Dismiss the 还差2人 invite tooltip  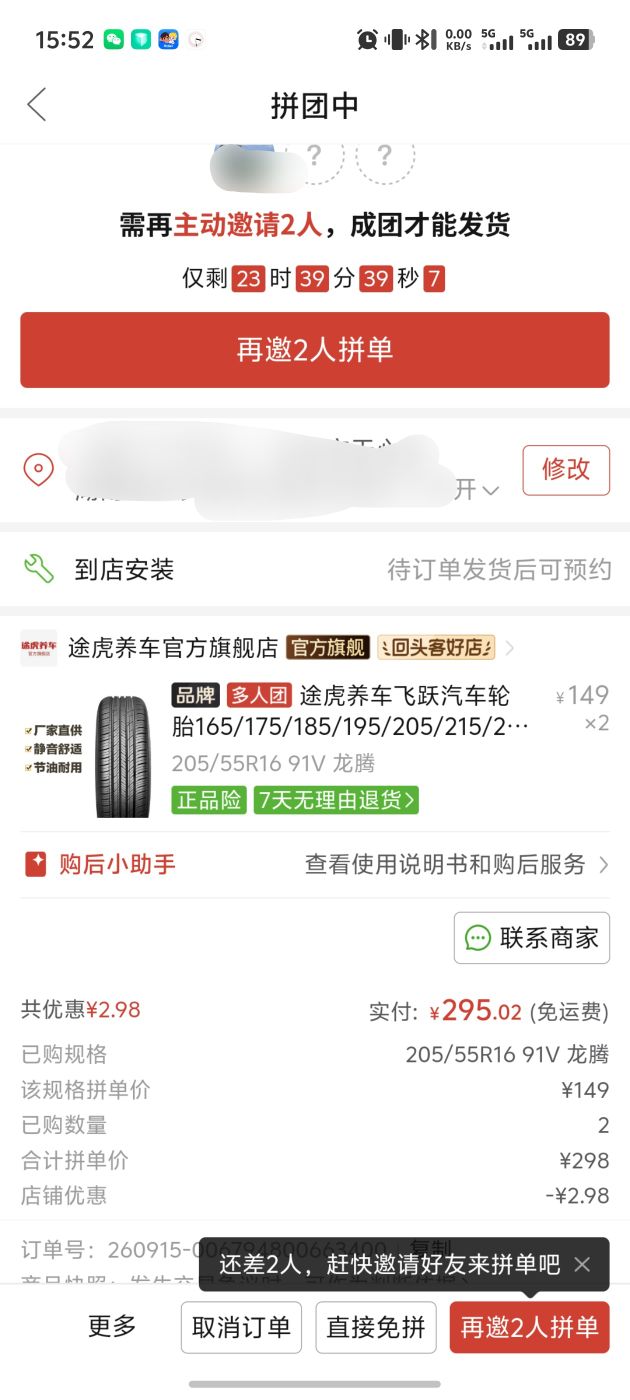tap(582, 1264)
